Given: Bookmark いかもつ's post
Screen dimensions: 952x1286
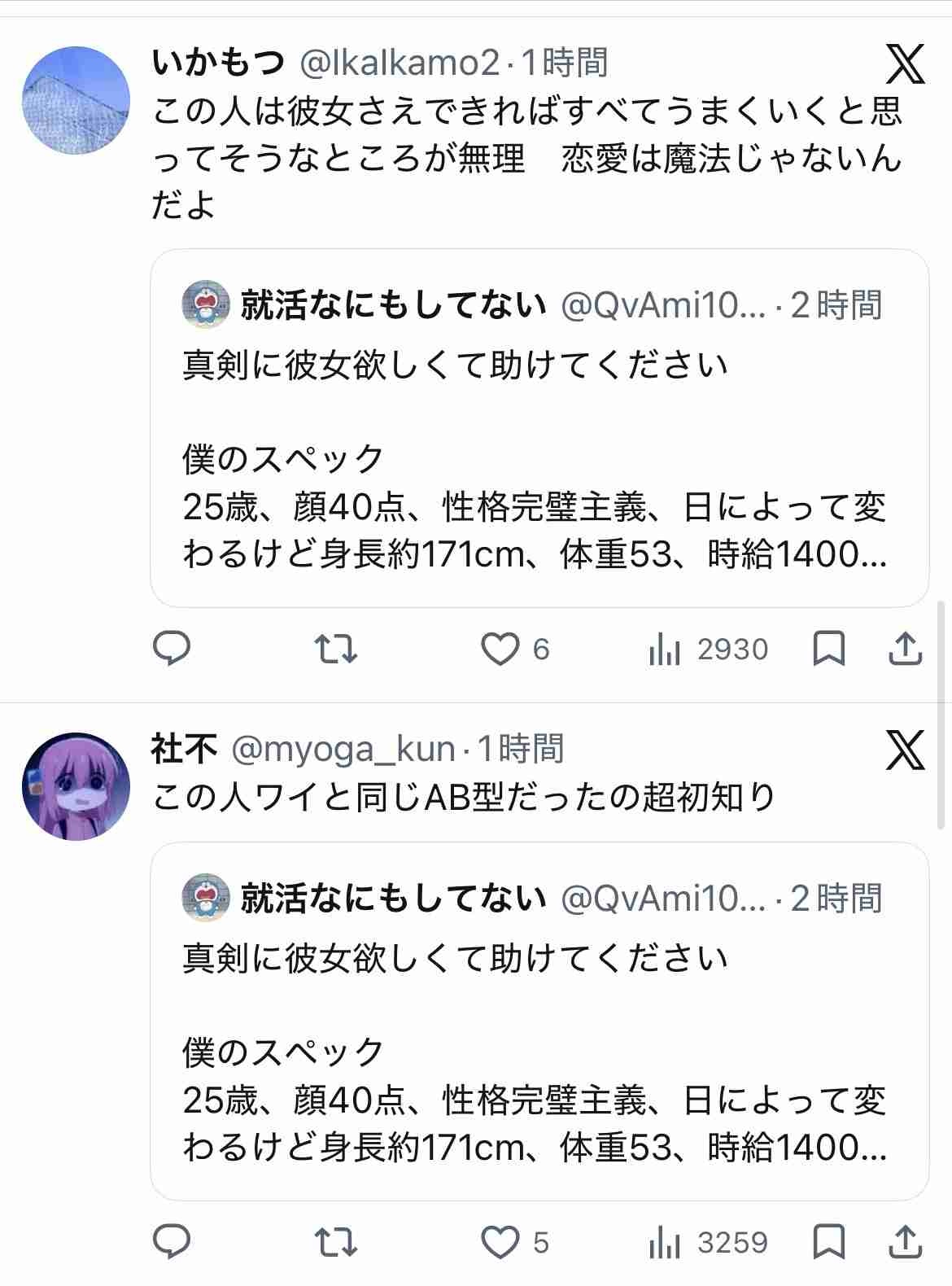Looking at the screenshot, I should click(x=829, y=649).
